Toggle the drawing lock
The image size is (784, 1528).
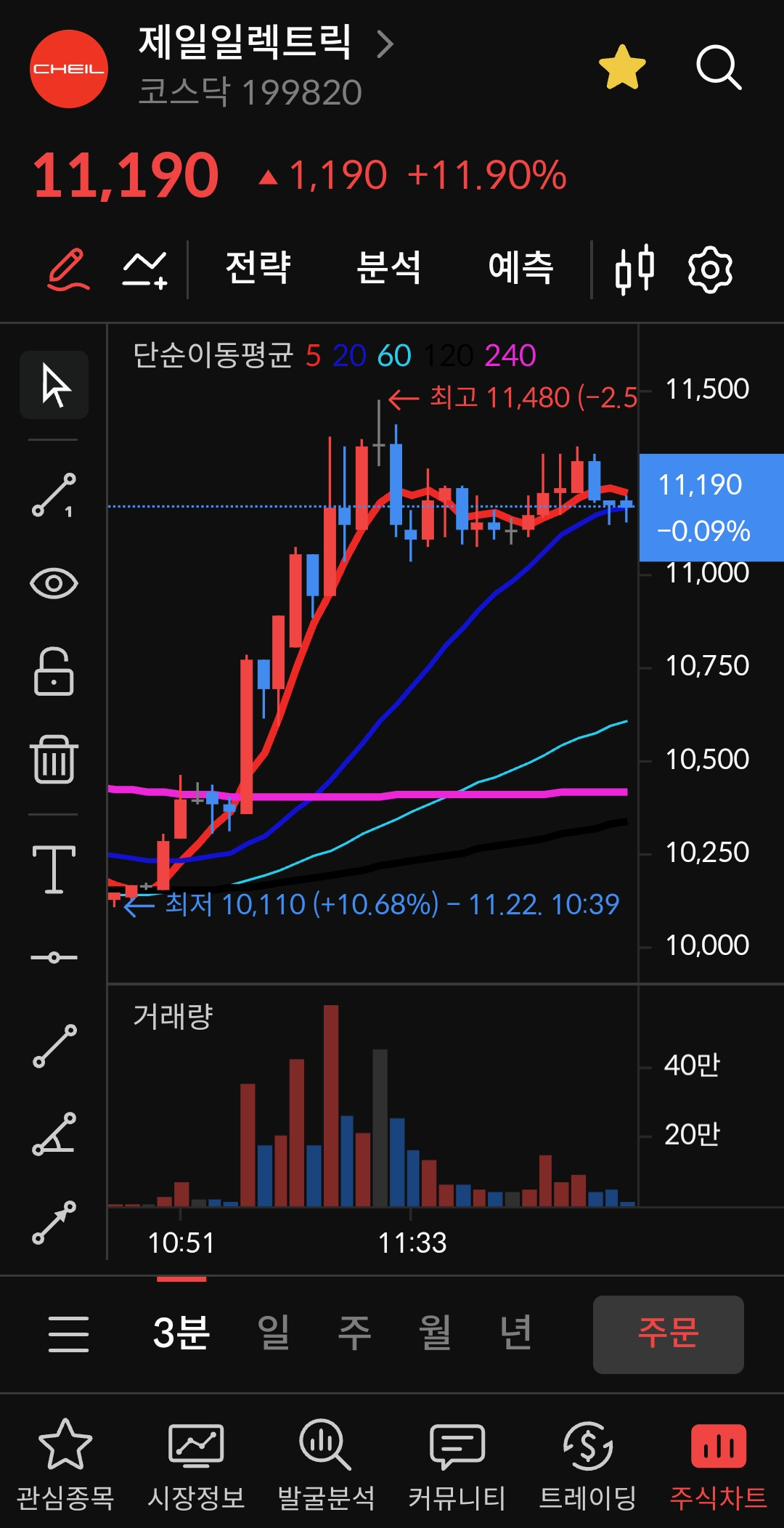(54, 672)
